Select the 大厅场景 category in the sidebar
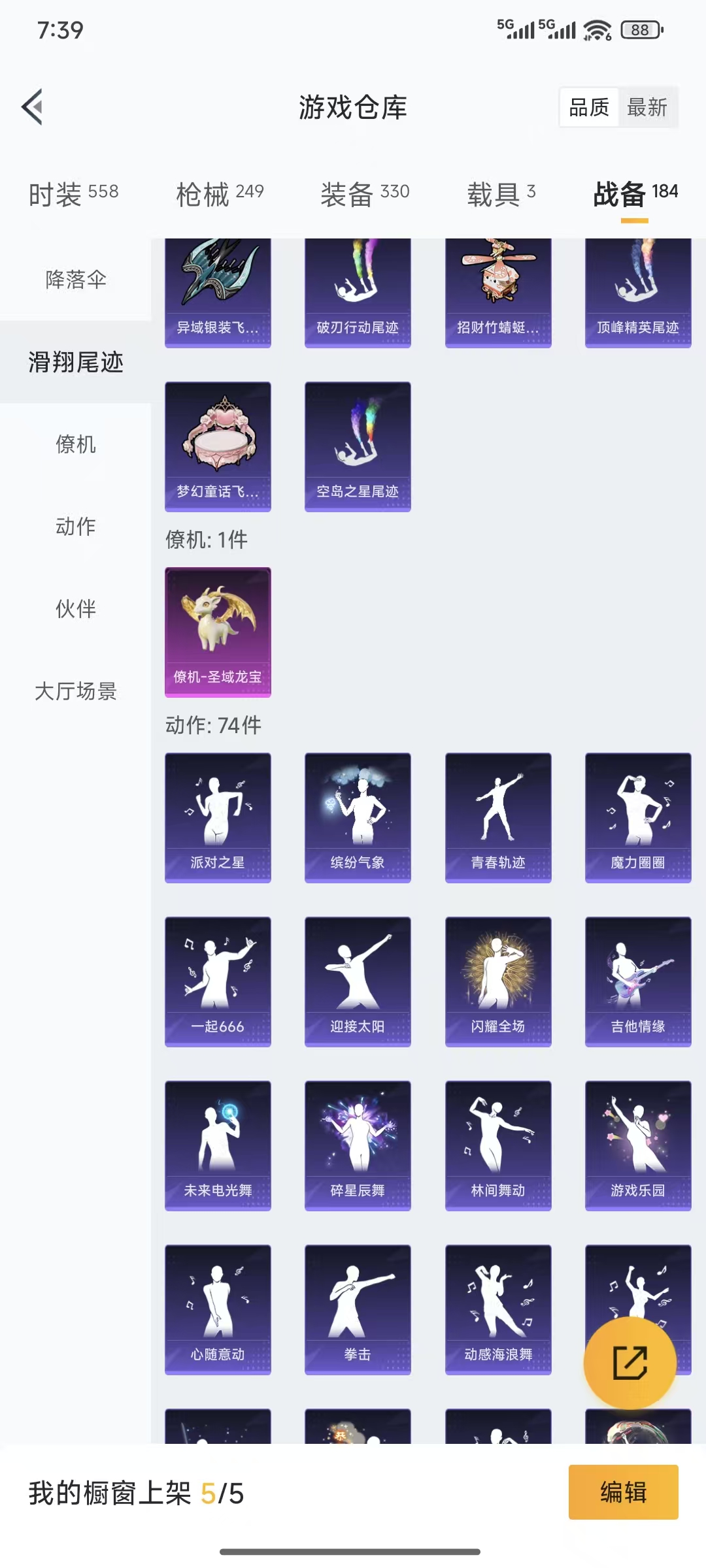 (x=76, y=691)
